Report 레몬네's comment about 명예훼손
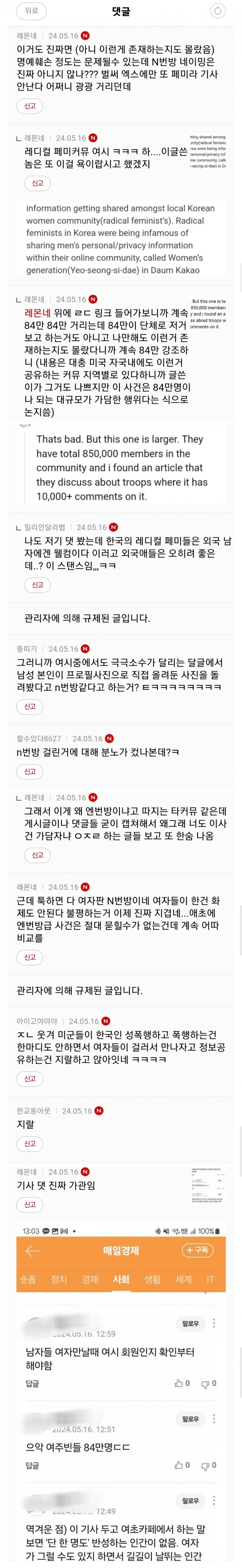 30,106
